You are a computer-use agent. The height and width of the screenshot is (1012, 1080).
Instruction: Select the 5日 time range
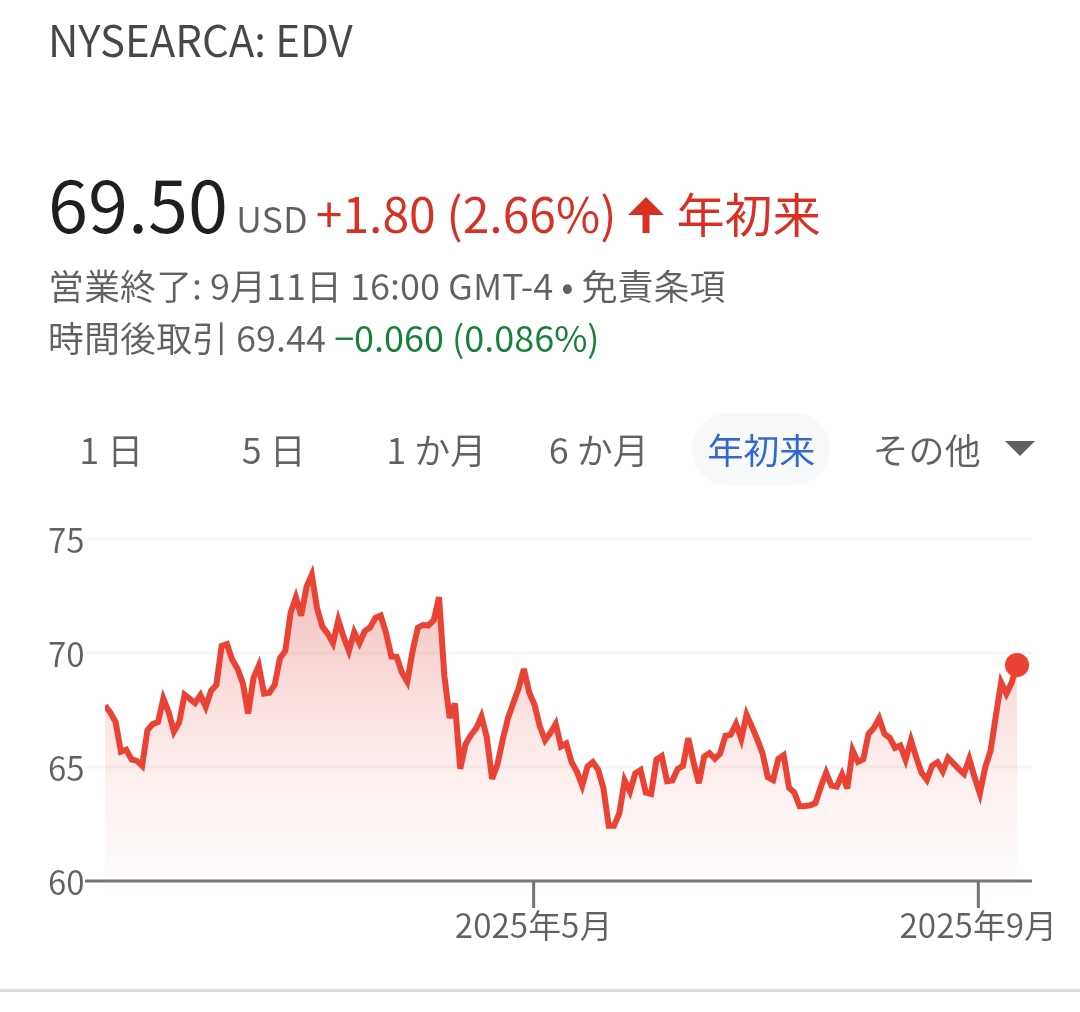click(x=272, y=452)
